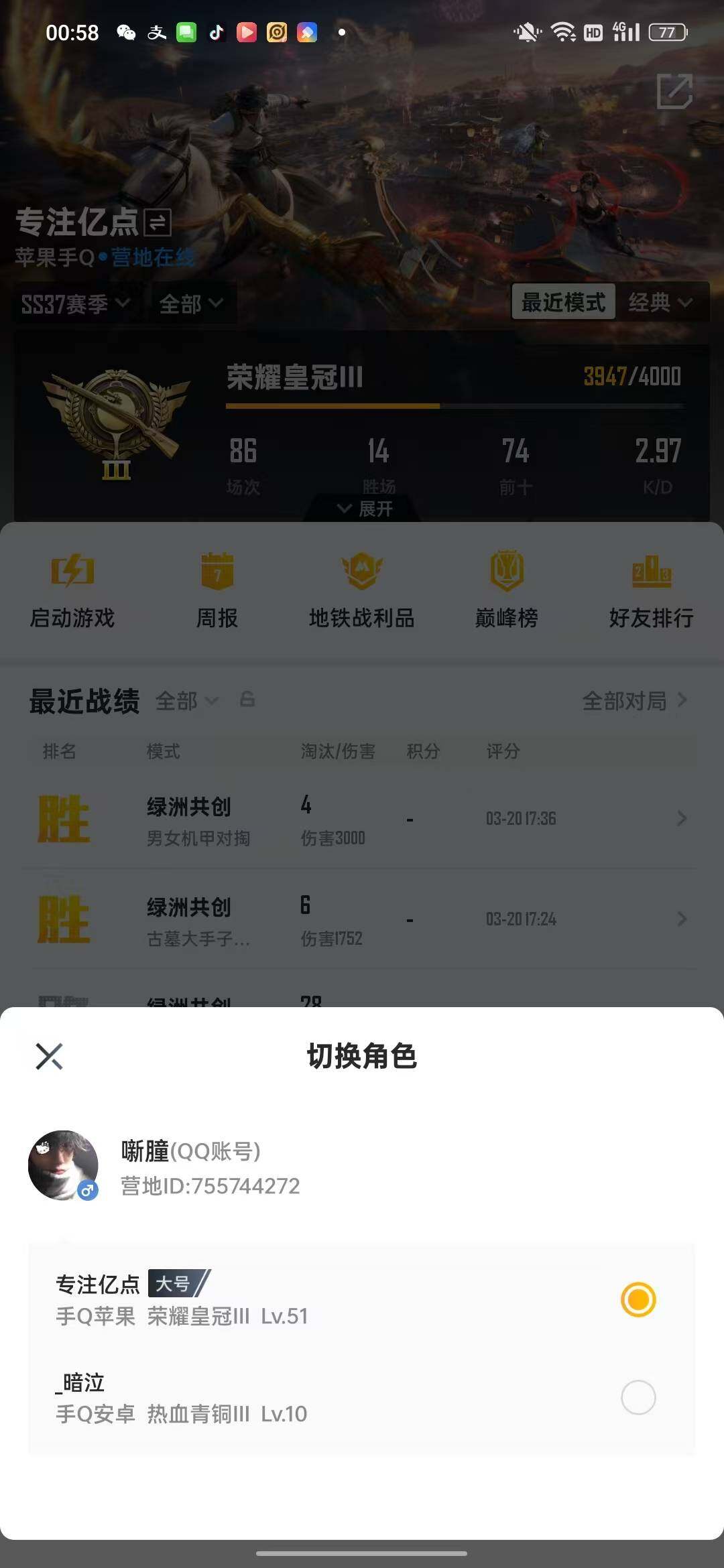Open the 周报 weekly report icon
724x1568 pixels.
click(x=217, y=590)
